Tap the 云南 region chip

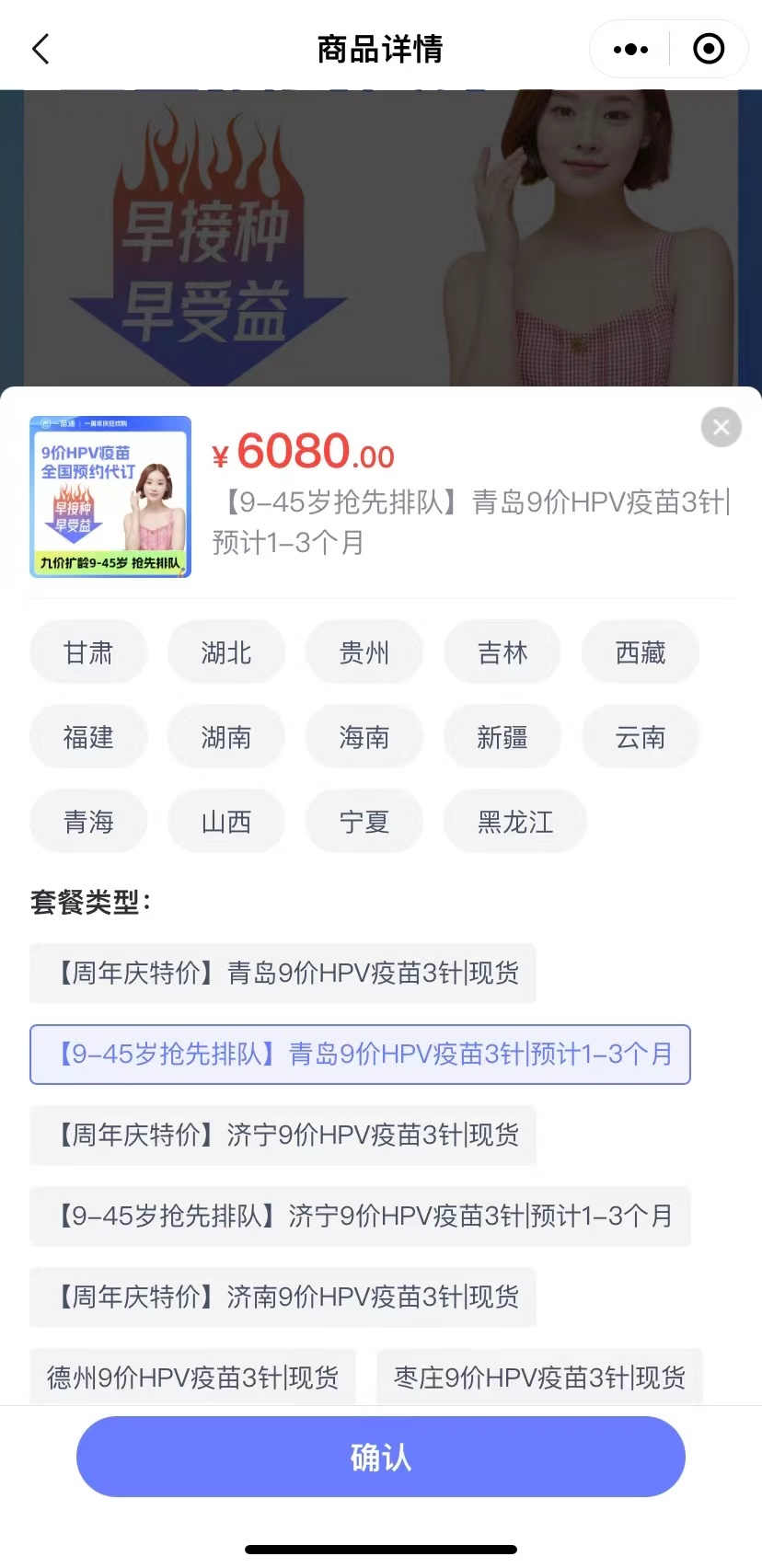pos(641,737)
